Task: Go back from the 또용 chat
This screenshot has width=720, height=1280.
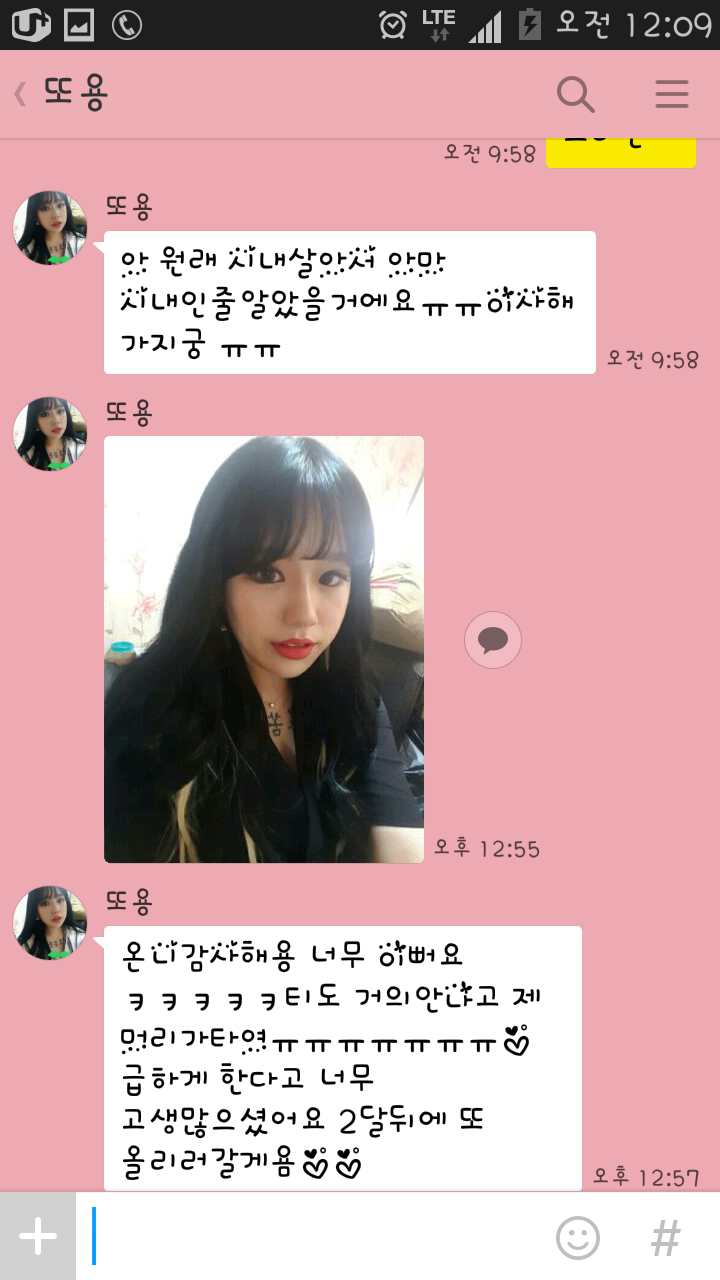Action: [x=22, y=95]
